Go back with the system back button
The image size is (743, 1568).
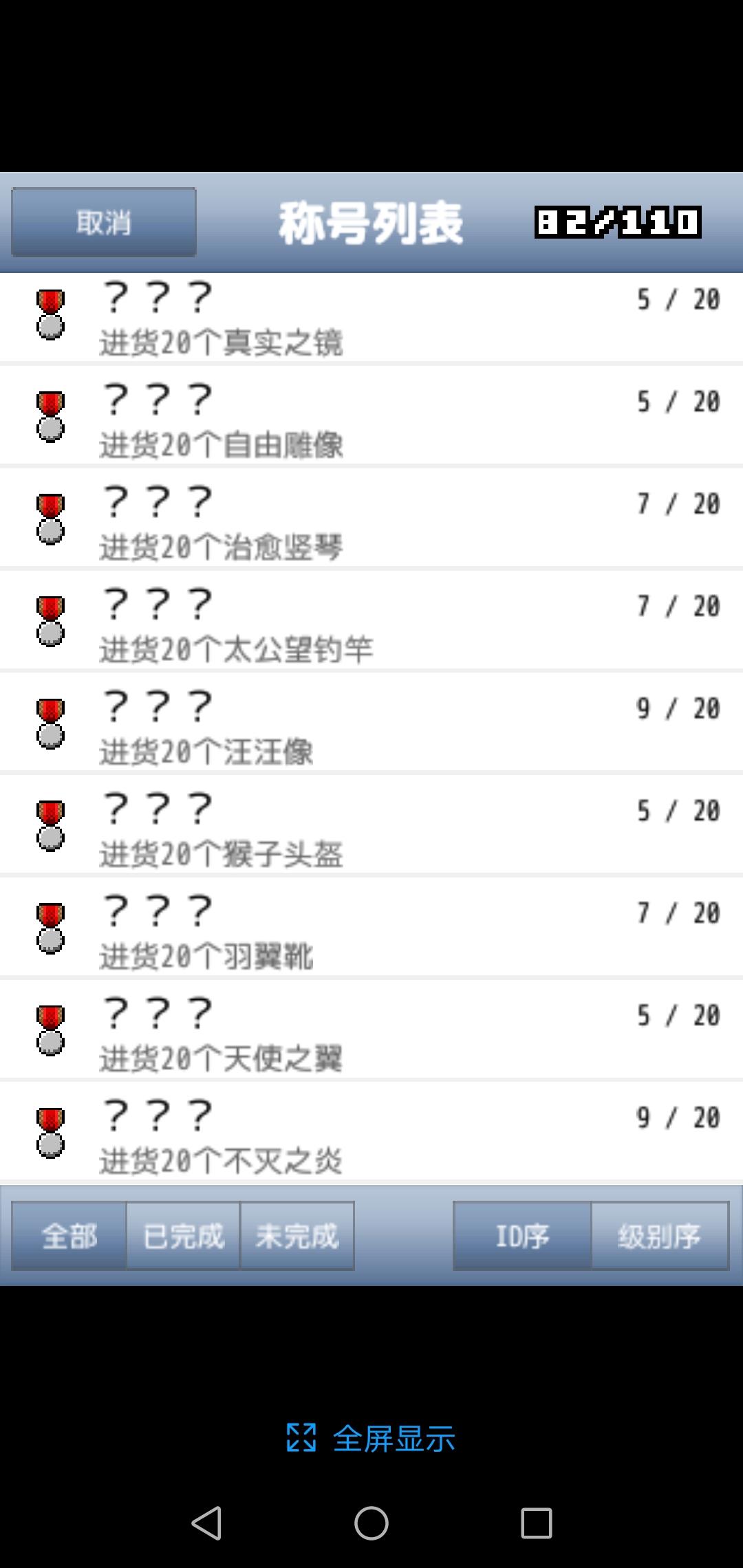click(206, 1523)
